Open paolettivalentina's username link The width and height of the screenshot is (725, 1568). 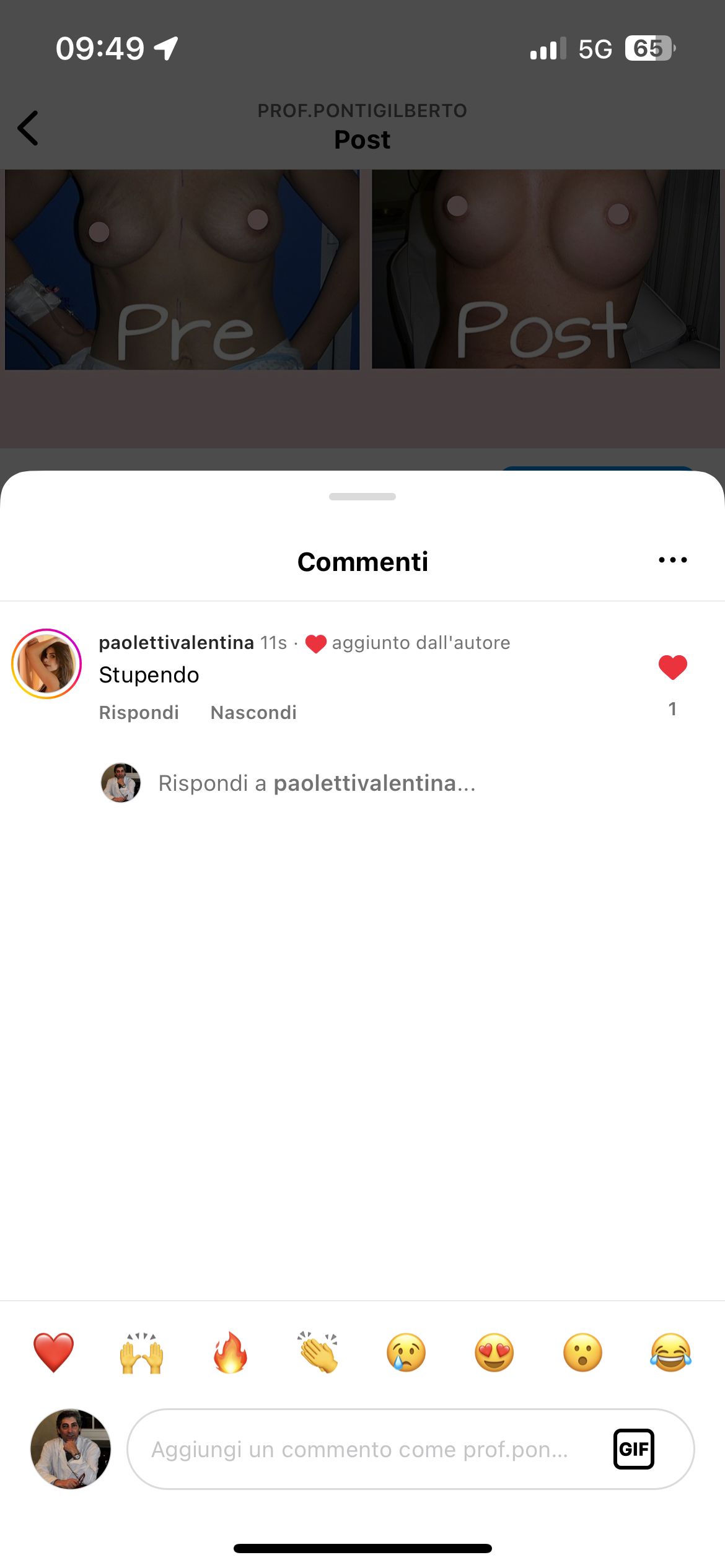tap(176, 643)
